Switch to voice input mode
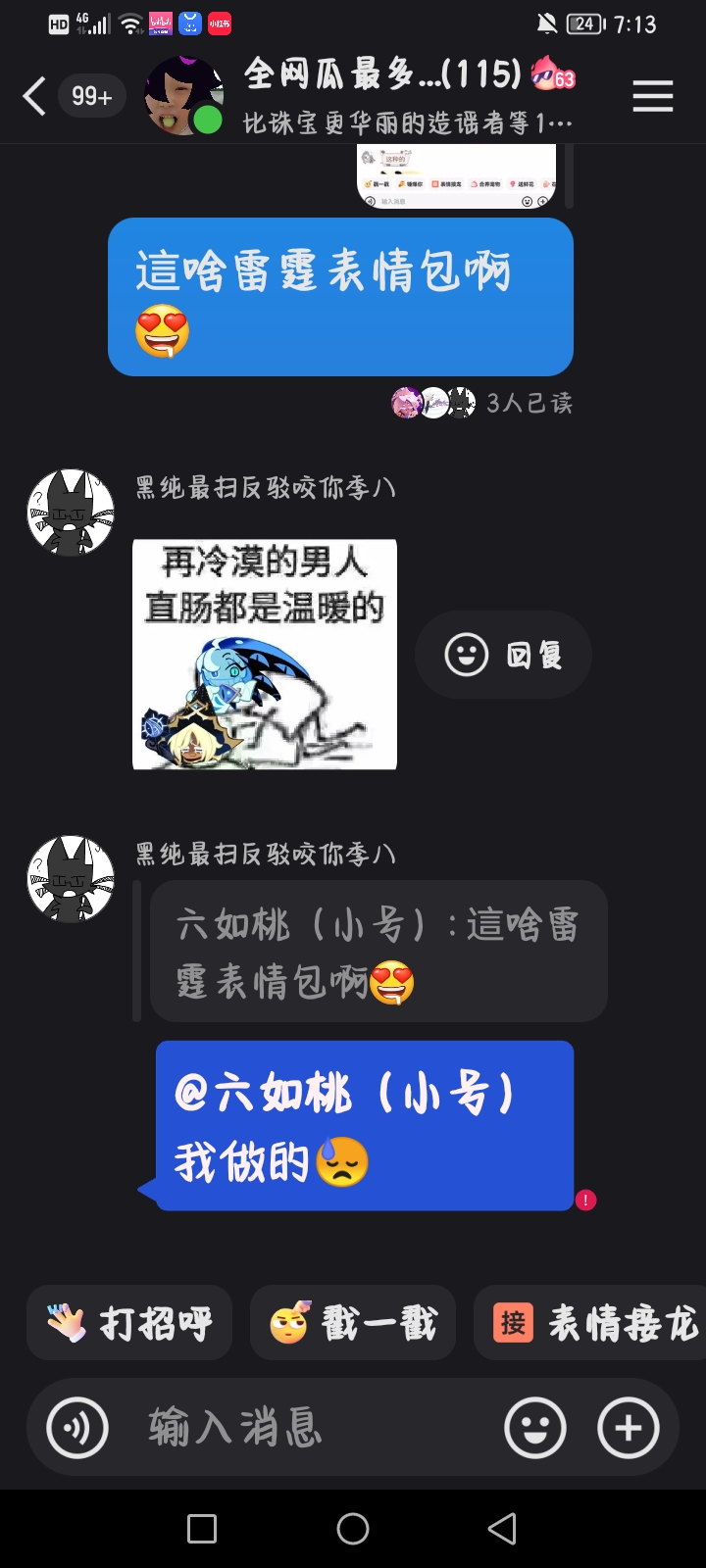706x1568 pixels. coord(77,1428)
